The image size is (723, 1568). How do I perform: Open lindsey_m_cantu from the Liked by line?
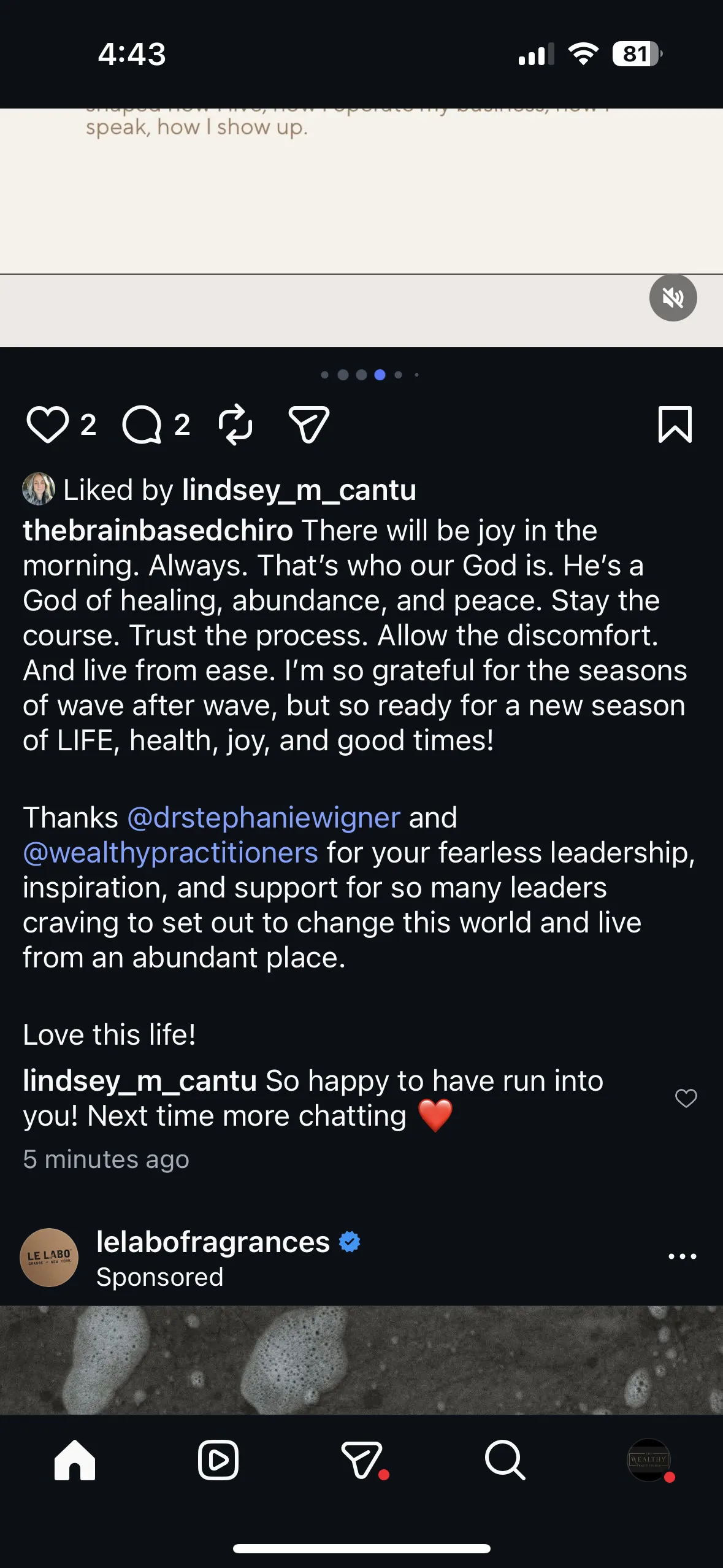pyautogui.click(x=299, y=490)
